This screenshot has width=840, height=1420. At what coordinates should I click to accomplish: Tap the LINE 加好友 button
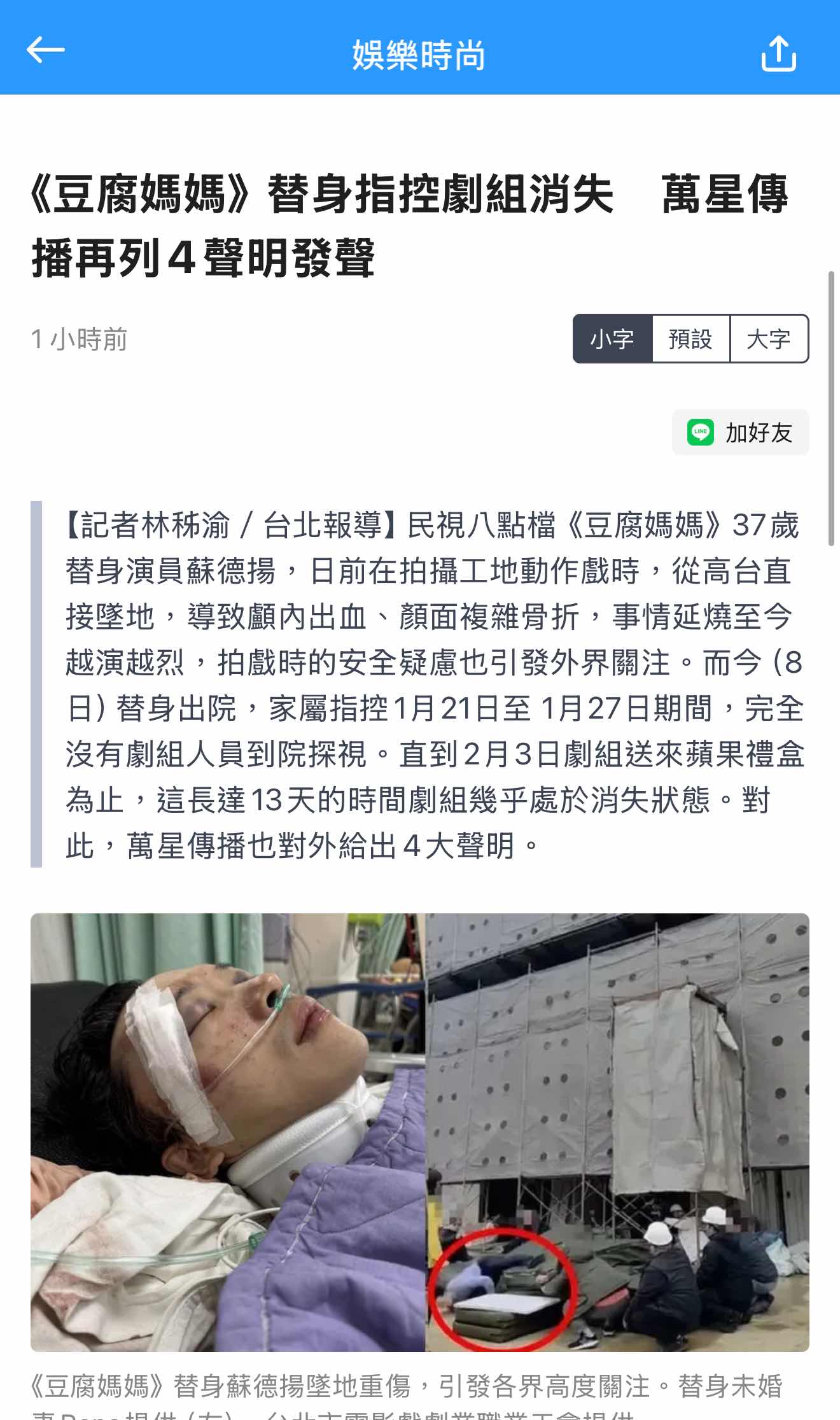[740, 433]
